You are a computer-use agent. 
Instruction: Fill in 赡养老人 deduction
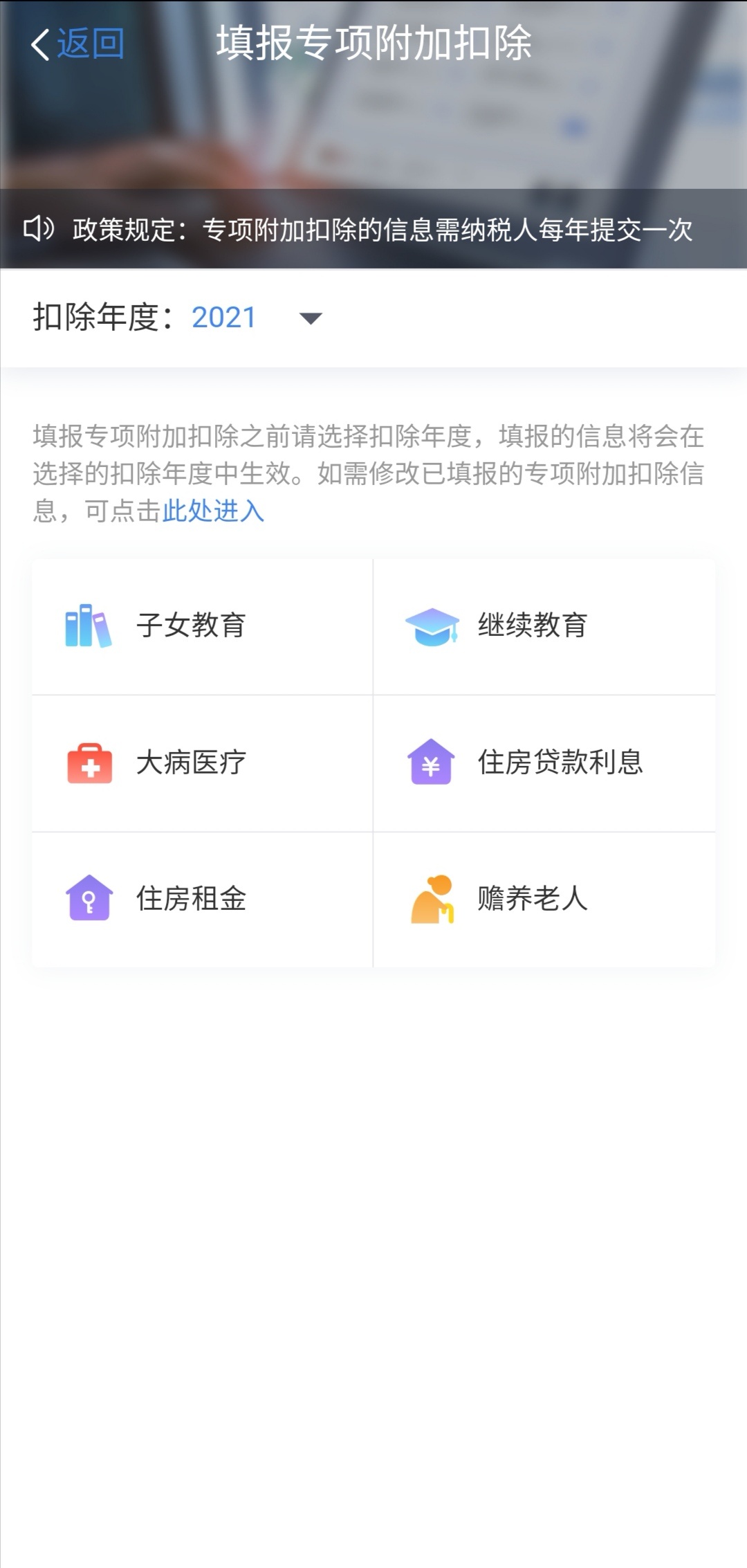click(x=544, y=900)
